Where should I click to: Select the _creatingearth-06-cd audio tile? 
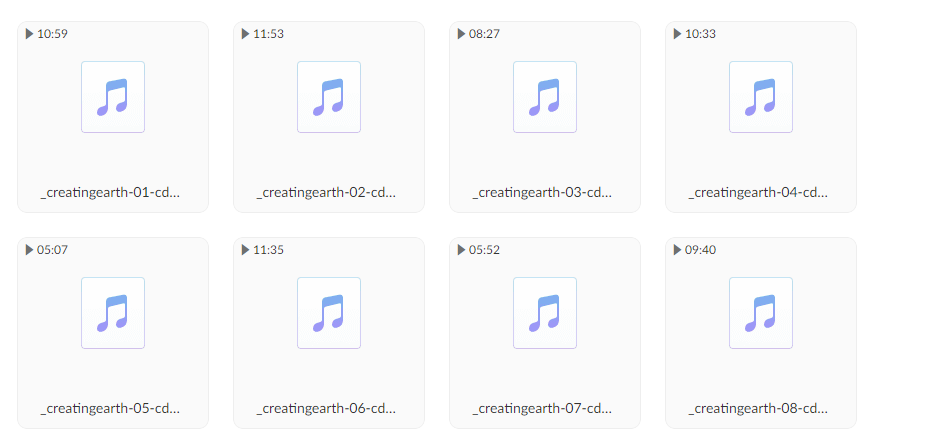(329, 333)
